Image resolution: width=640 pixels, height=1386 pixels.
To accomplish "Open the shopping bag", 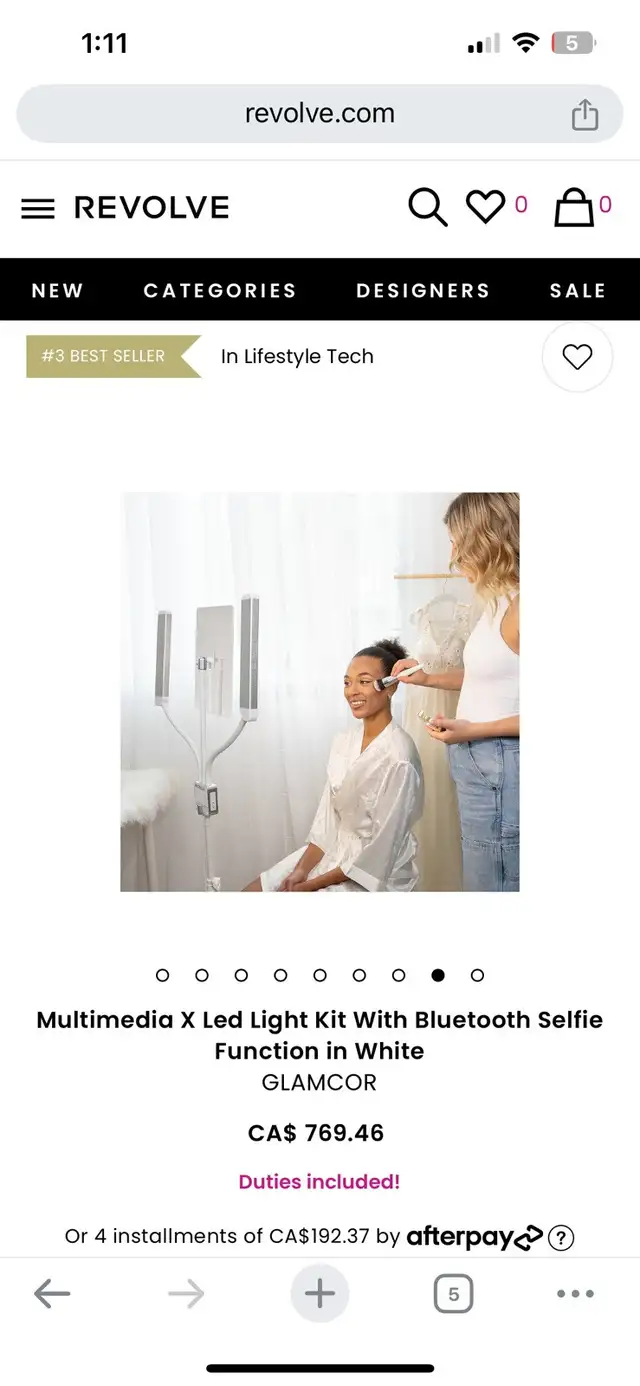I will (574, 207).
